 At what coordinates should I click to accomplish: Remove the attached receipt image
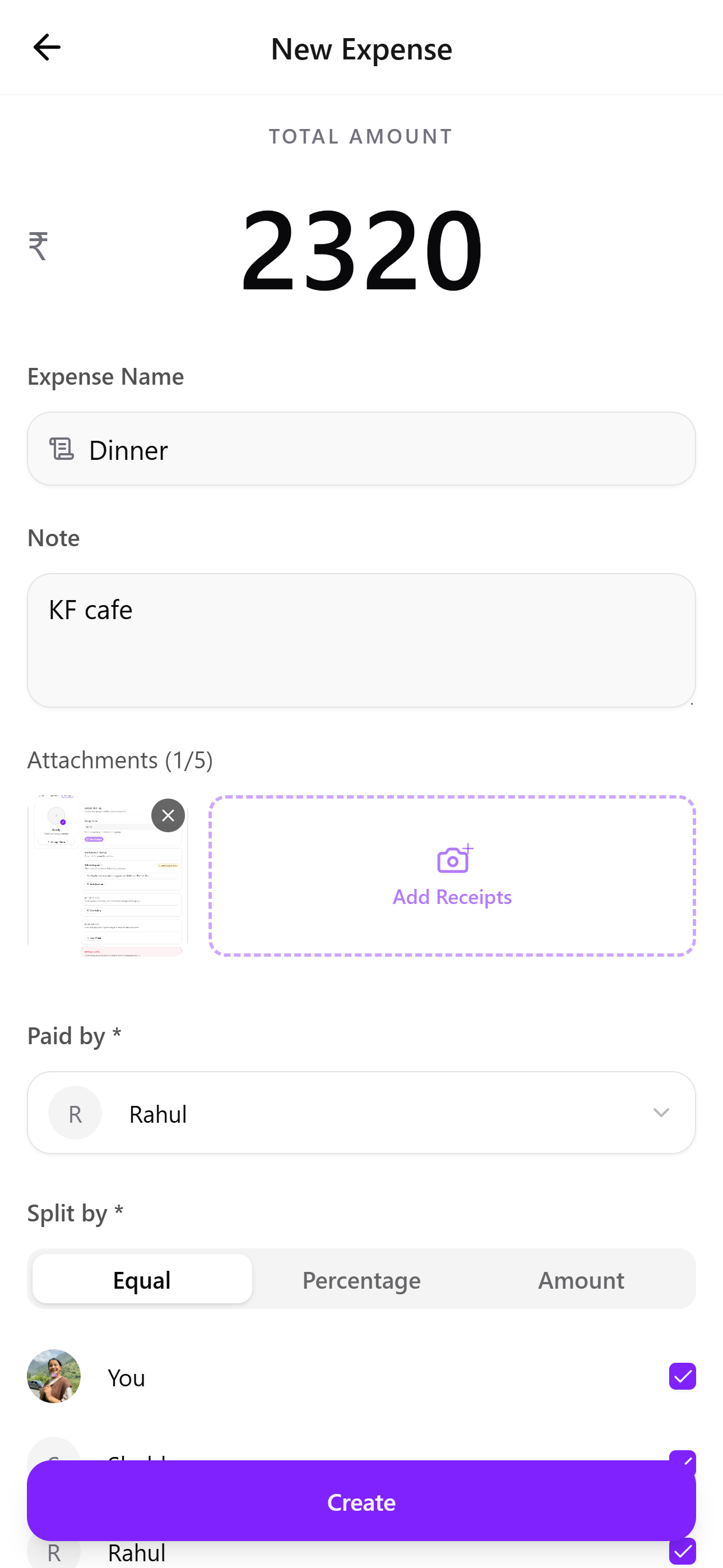tap(168, 815)
